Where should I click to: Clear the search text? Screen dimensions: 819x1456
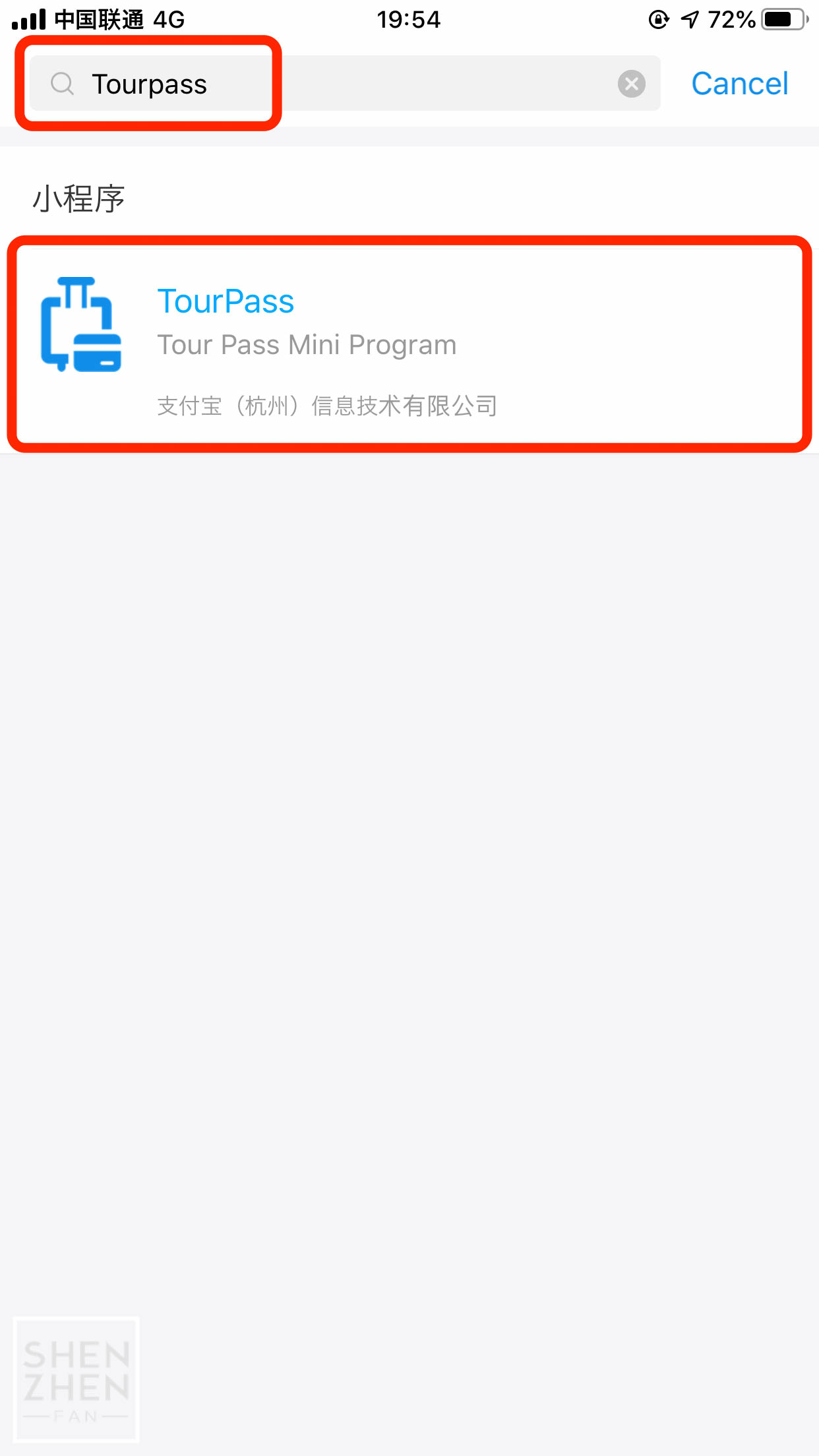631,84
